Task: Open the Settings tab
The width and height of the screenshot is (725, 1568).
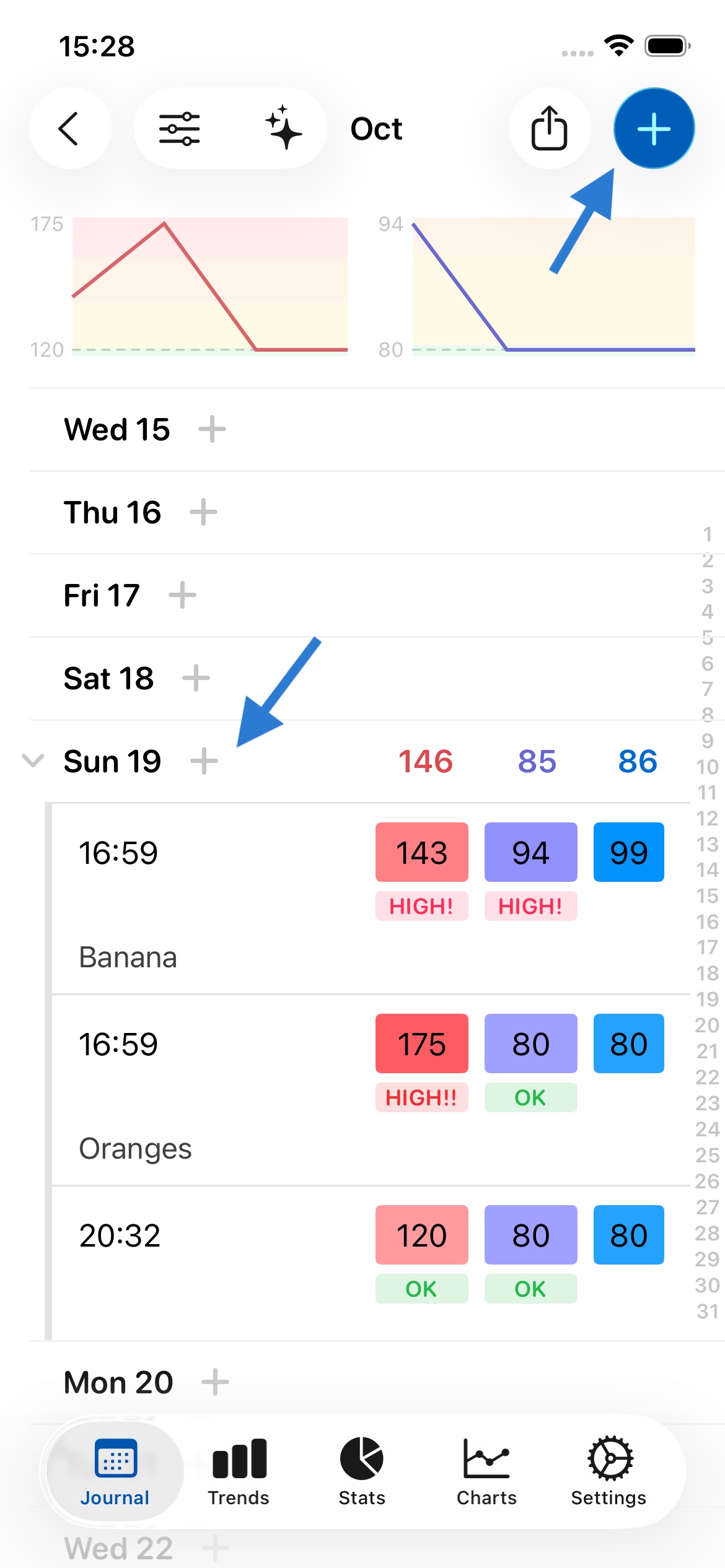Action: 609,1471
